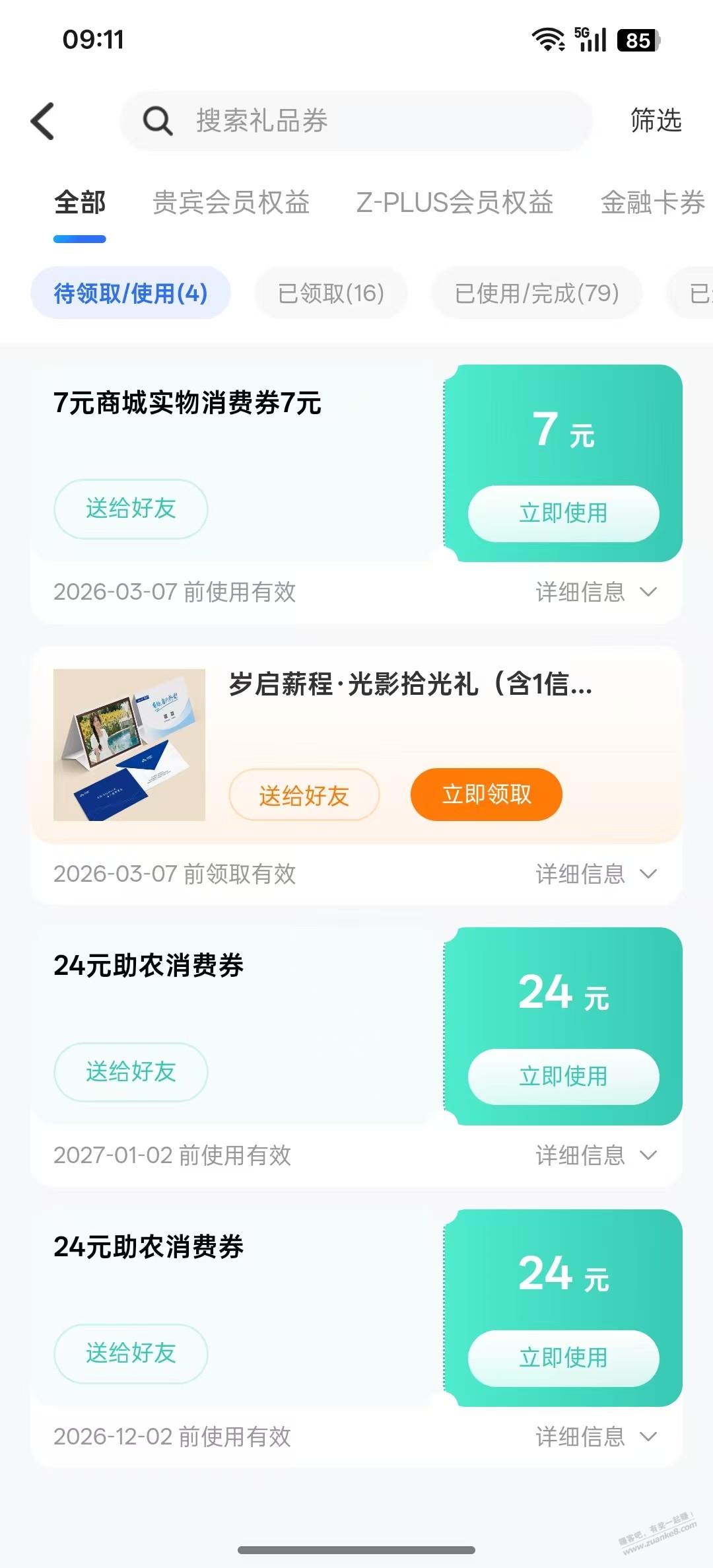Use the 24元助农消费券 valid until 2026-12-02
The height and width of the screenshot is (1568, 713).
pos(563,1358)
